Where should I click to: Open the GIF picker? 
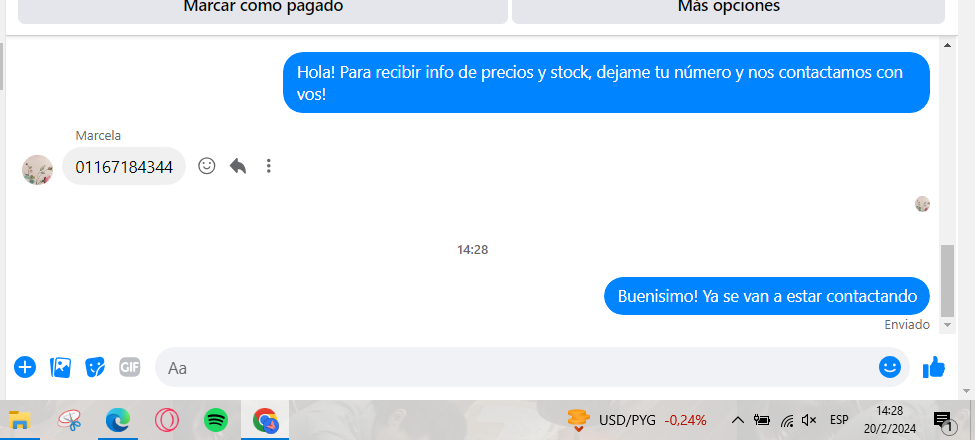130,367
